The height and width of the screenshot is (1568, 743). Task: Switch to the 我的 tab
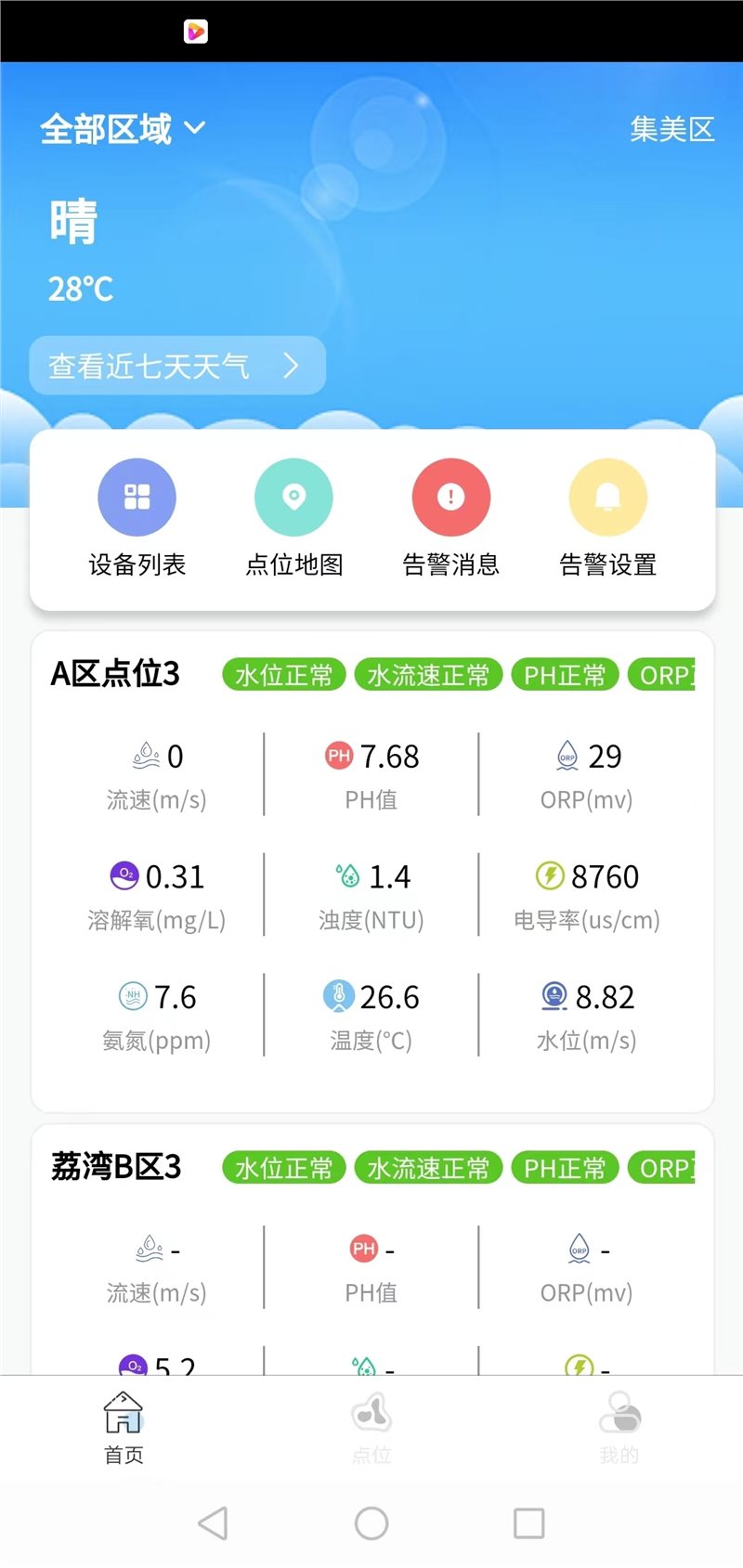(x=619, y=1427)
